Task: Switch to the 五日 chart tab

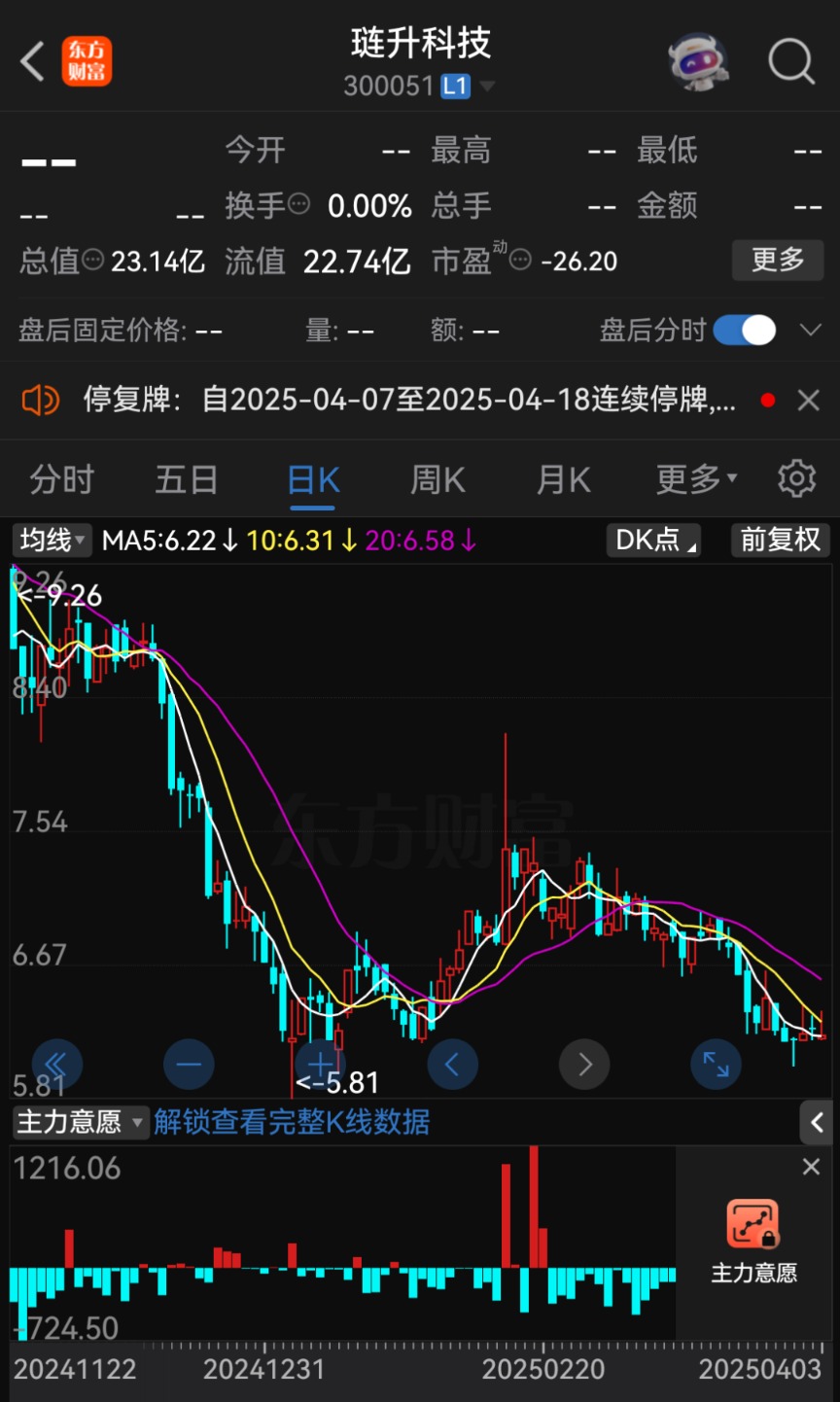Action: [x=186, y=479]
